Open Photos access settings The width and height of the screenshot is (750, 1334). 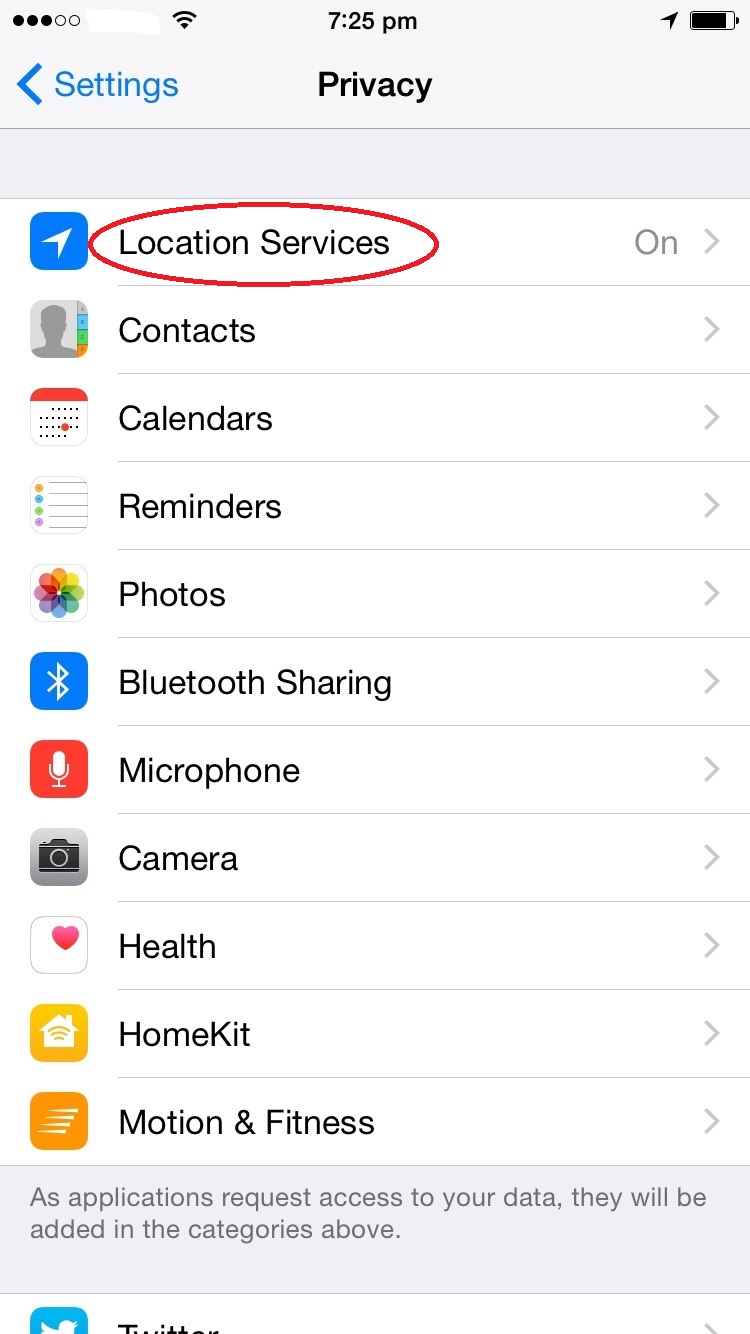(375, 594)
